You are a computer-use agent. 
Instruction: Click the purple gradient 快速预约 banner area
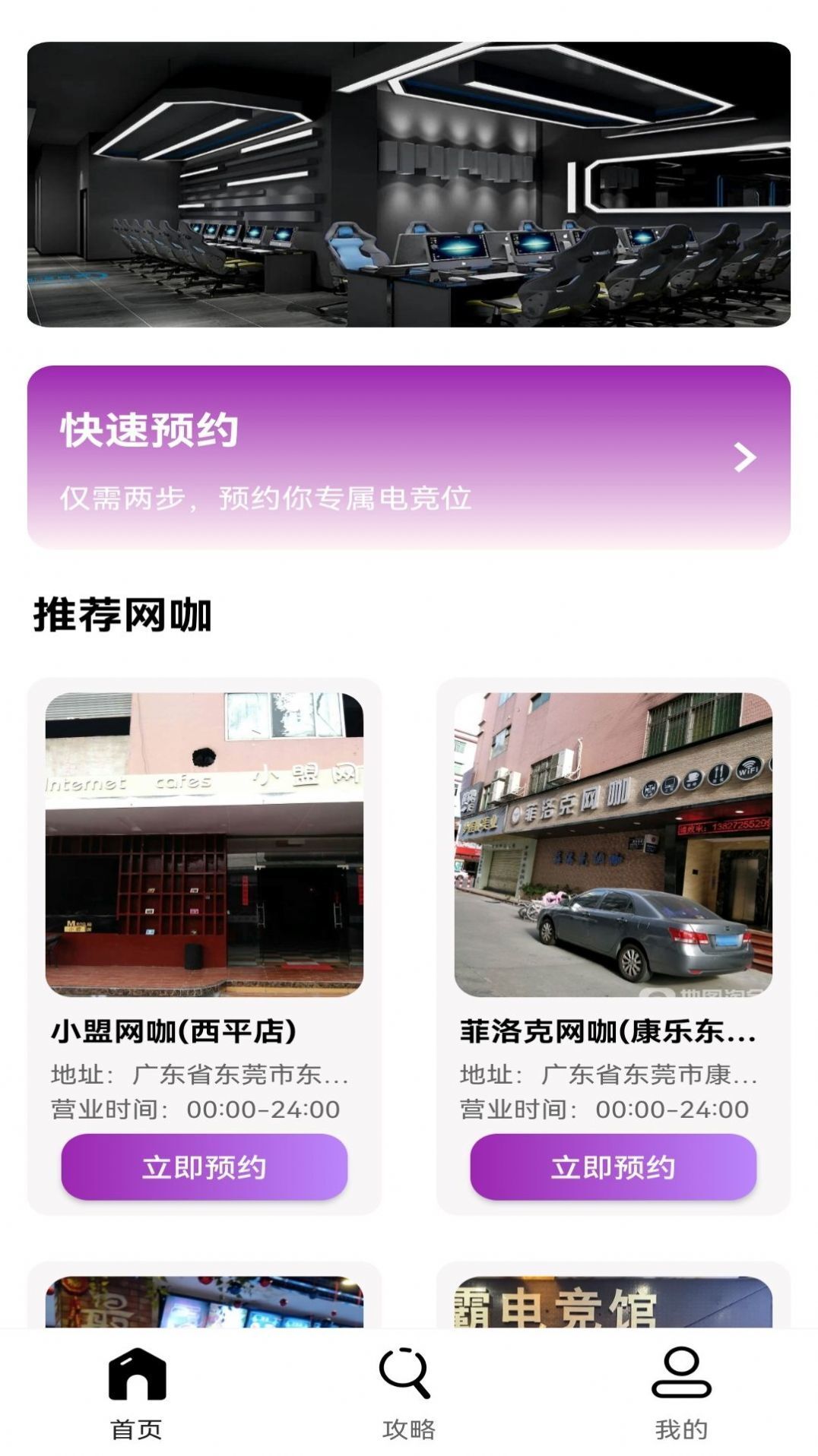coord(408,457)
